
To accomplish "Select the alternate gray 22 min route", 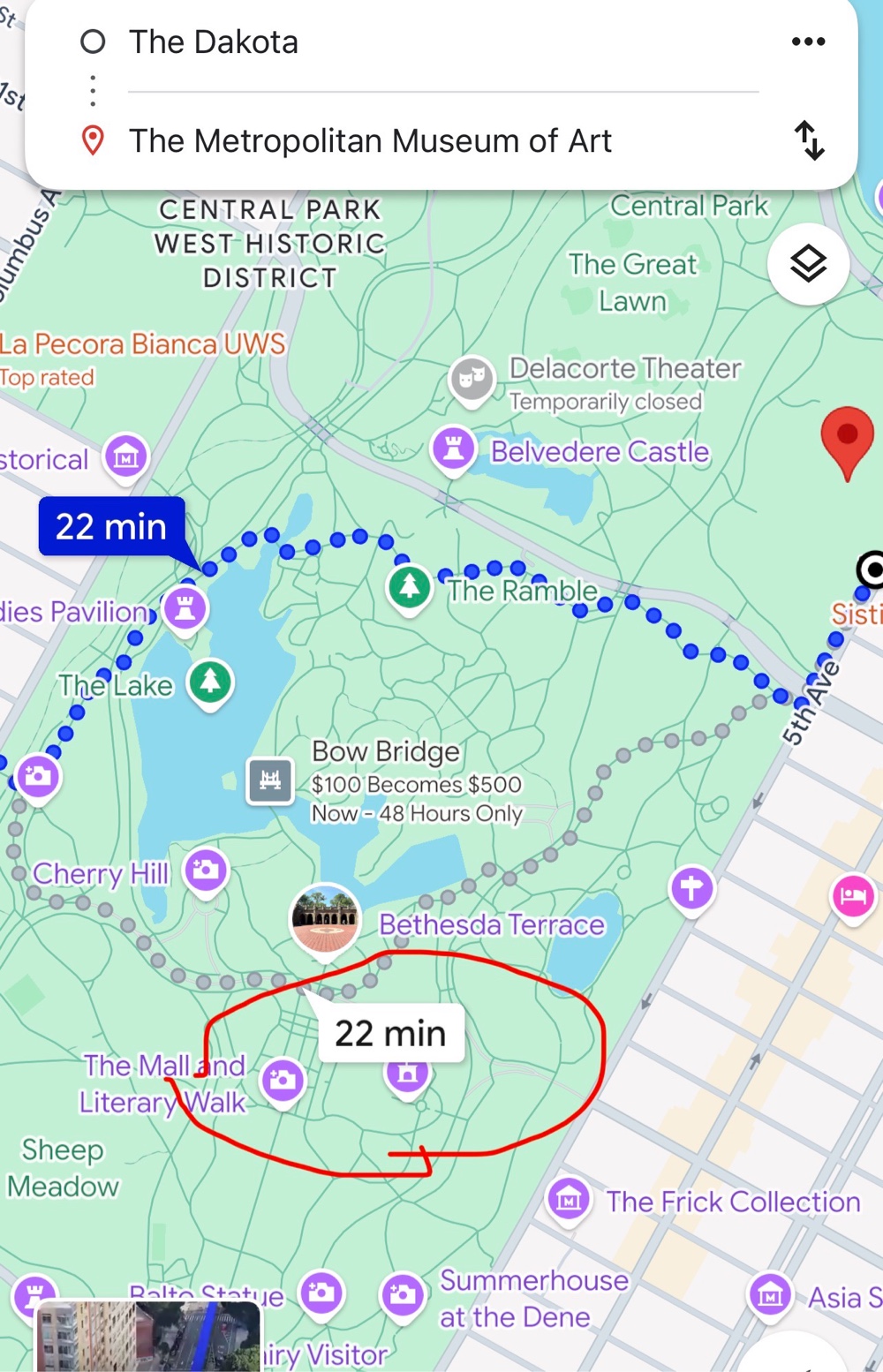I will (x=390, y=1033).
